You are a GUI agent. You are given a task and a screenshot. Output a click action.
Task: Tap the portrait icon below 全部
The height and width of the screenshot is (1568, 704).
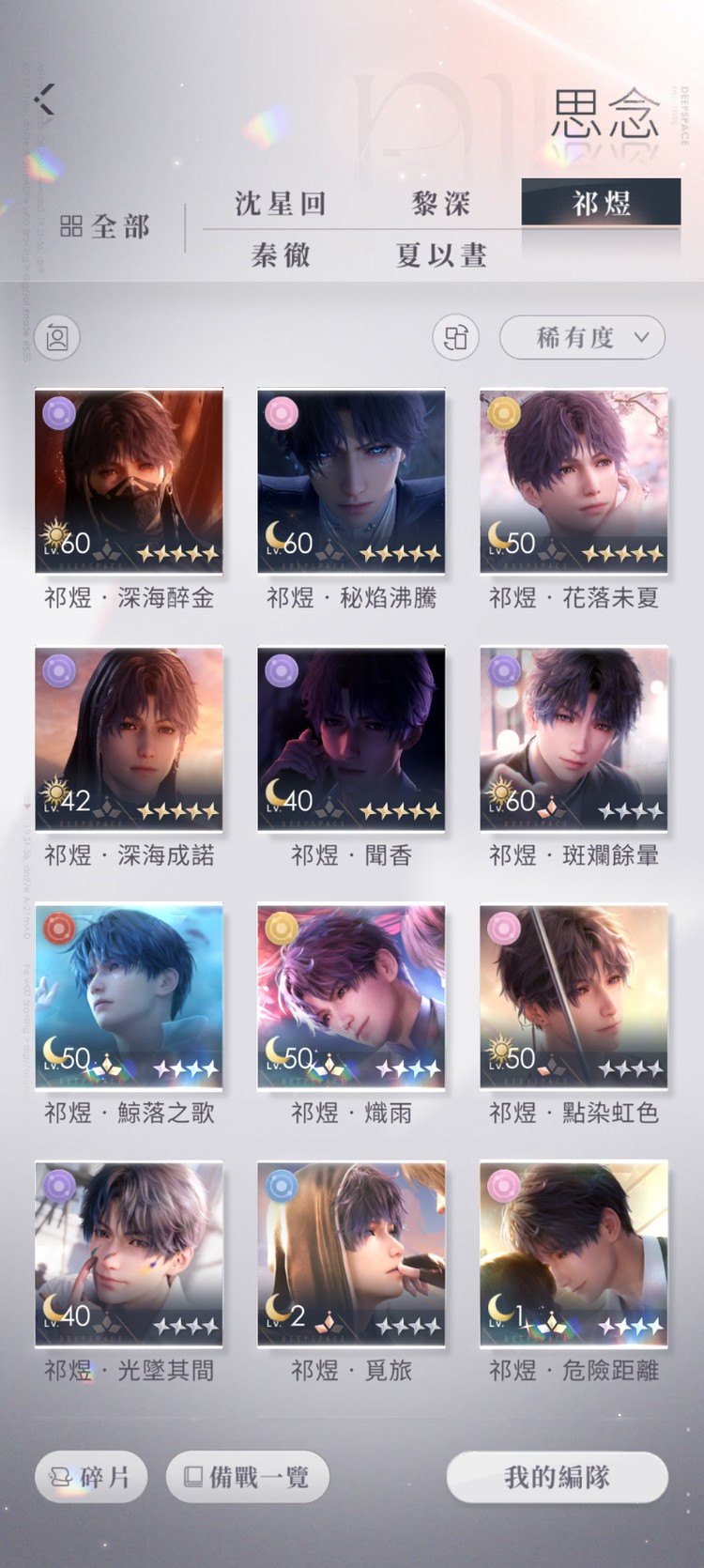coord(57,337)
